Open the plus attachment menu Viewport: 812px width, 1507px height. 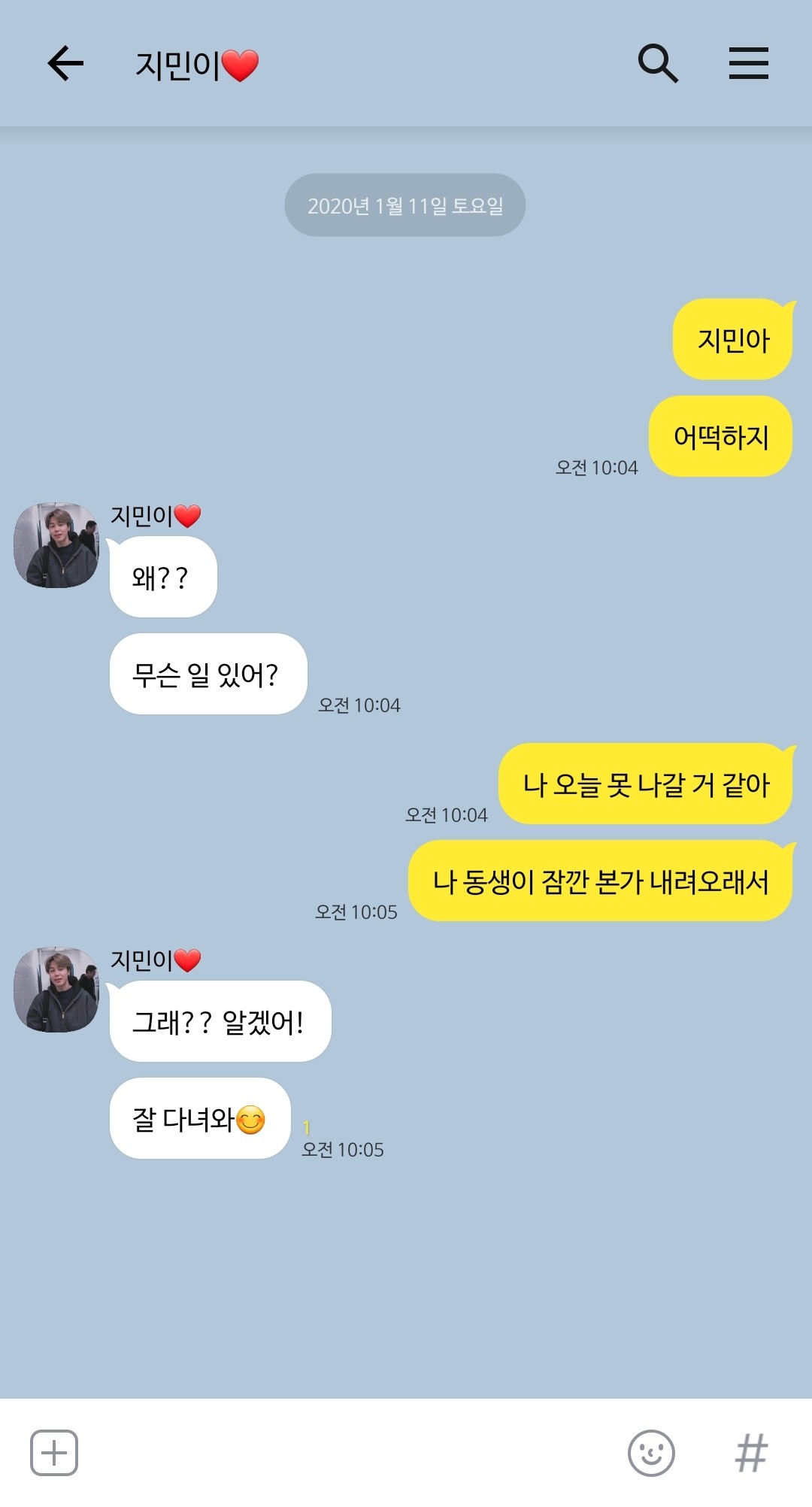coord(54,1453)
